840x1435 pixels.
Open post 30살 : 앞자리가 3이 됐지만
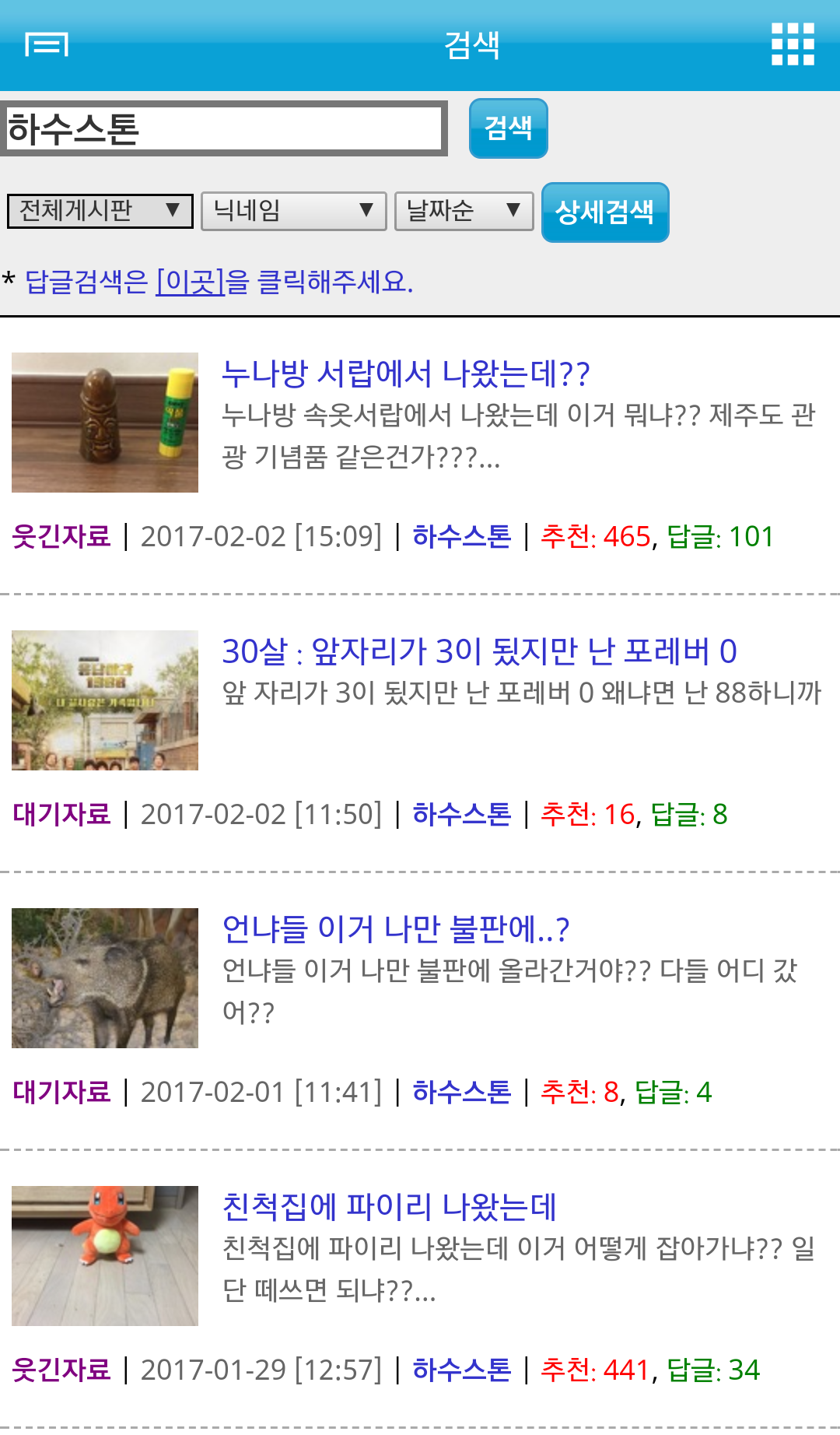479,651
